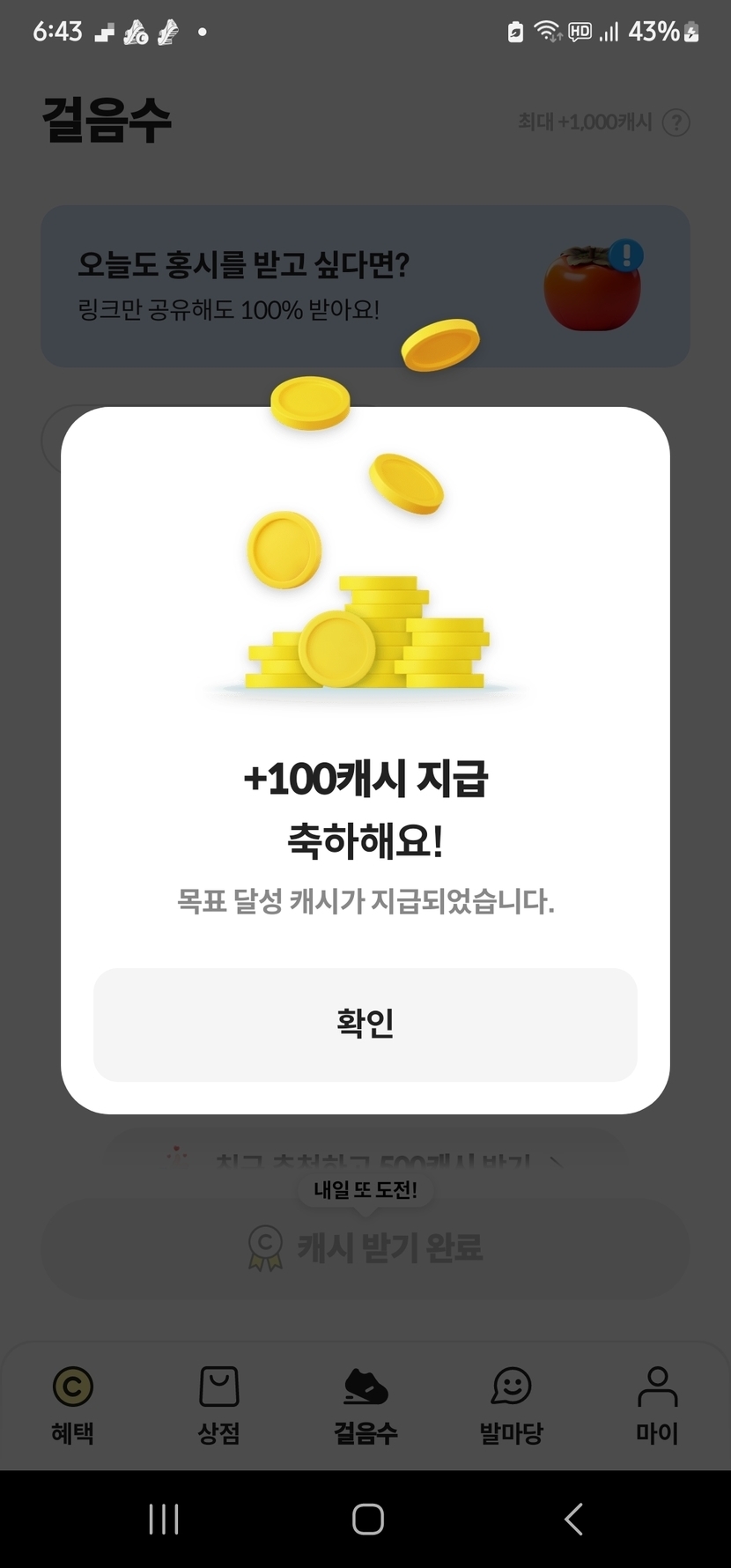Open the 마이 profile tab
The image size is (731, 1568).
click(x=657, y=1404)
